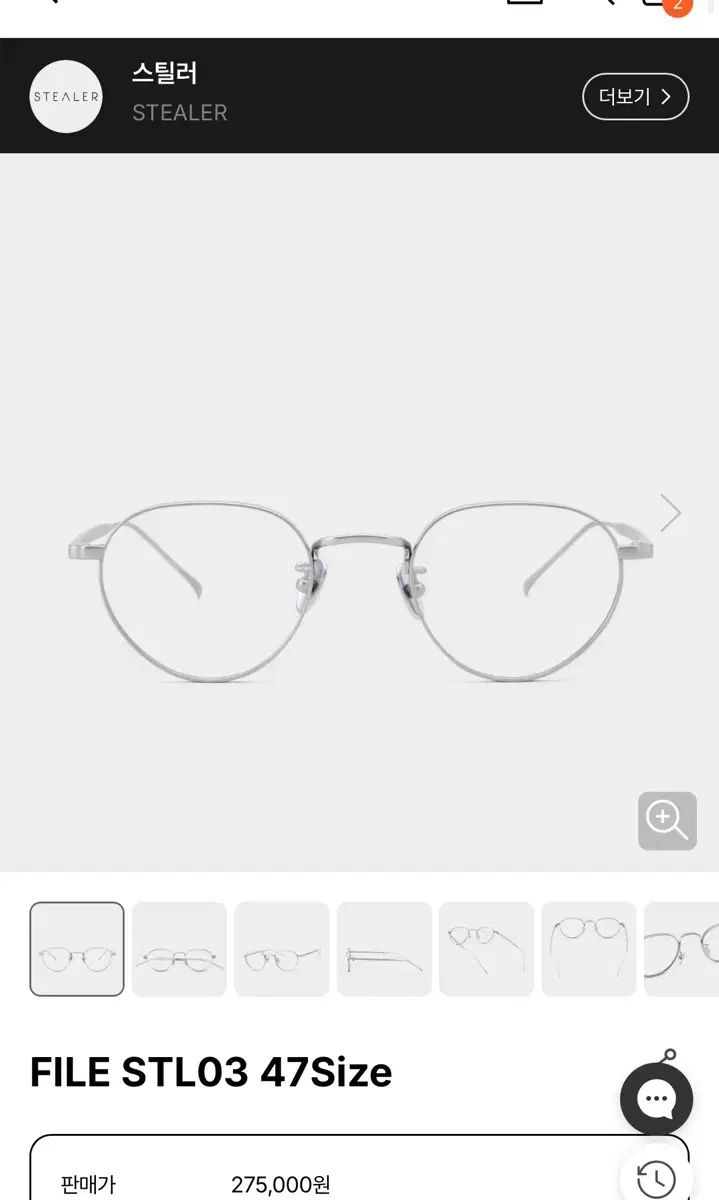Select the third angled-view thumbnail
The height and width of the screenshot is (1200, 719).
[282, 949]
